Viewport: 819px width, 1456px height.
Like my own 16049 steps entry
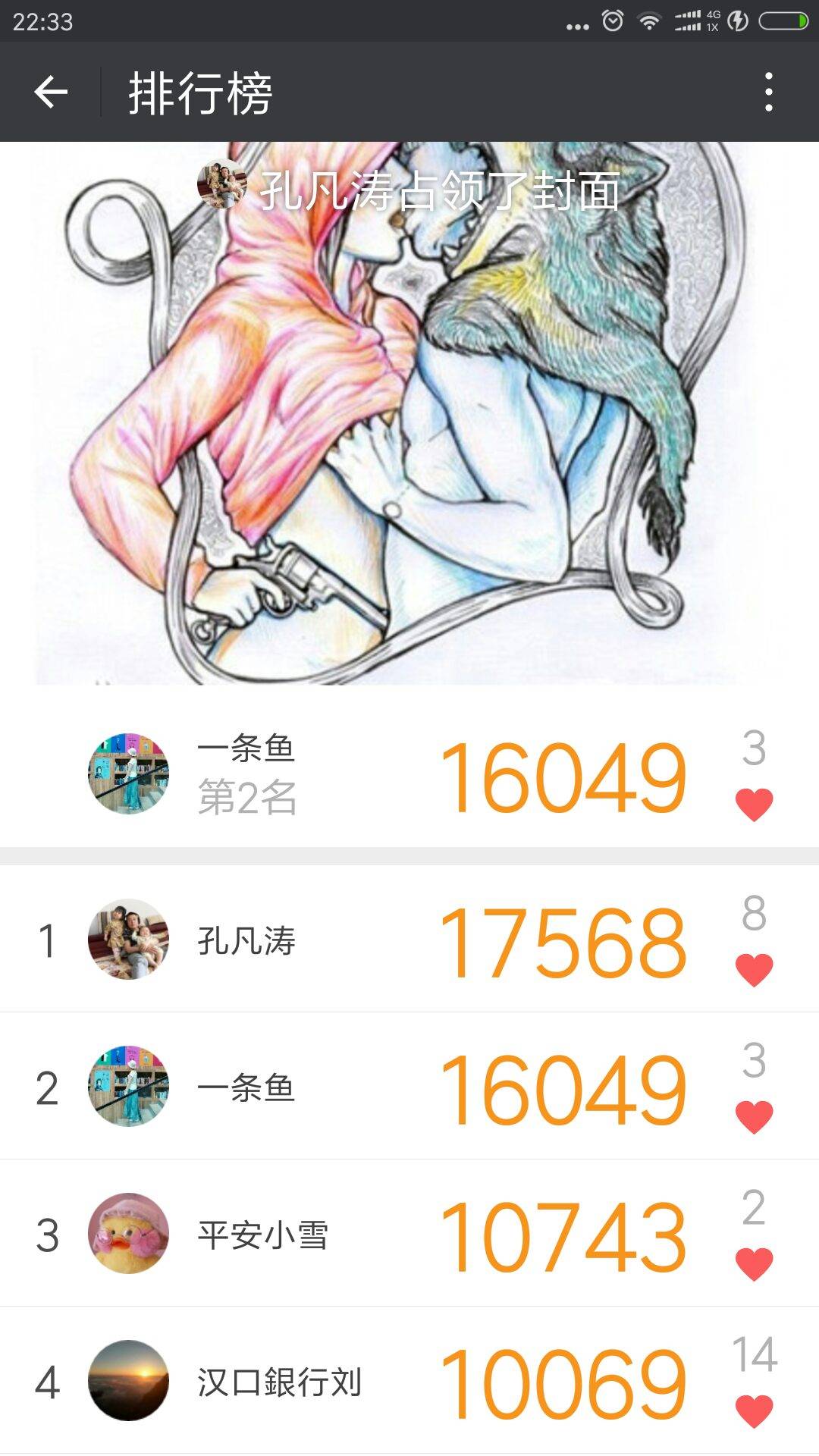click(754, 804)
